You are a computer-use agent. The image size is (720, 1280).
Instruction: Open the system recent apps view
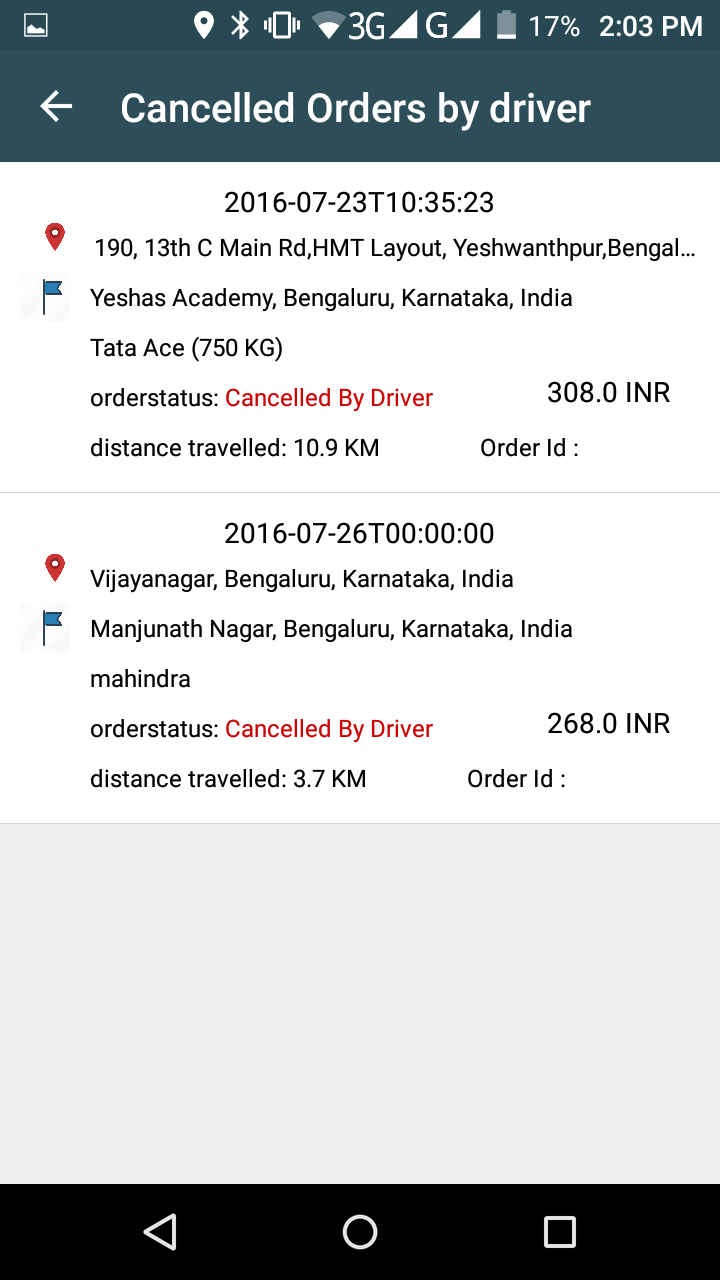point(559,1231)
